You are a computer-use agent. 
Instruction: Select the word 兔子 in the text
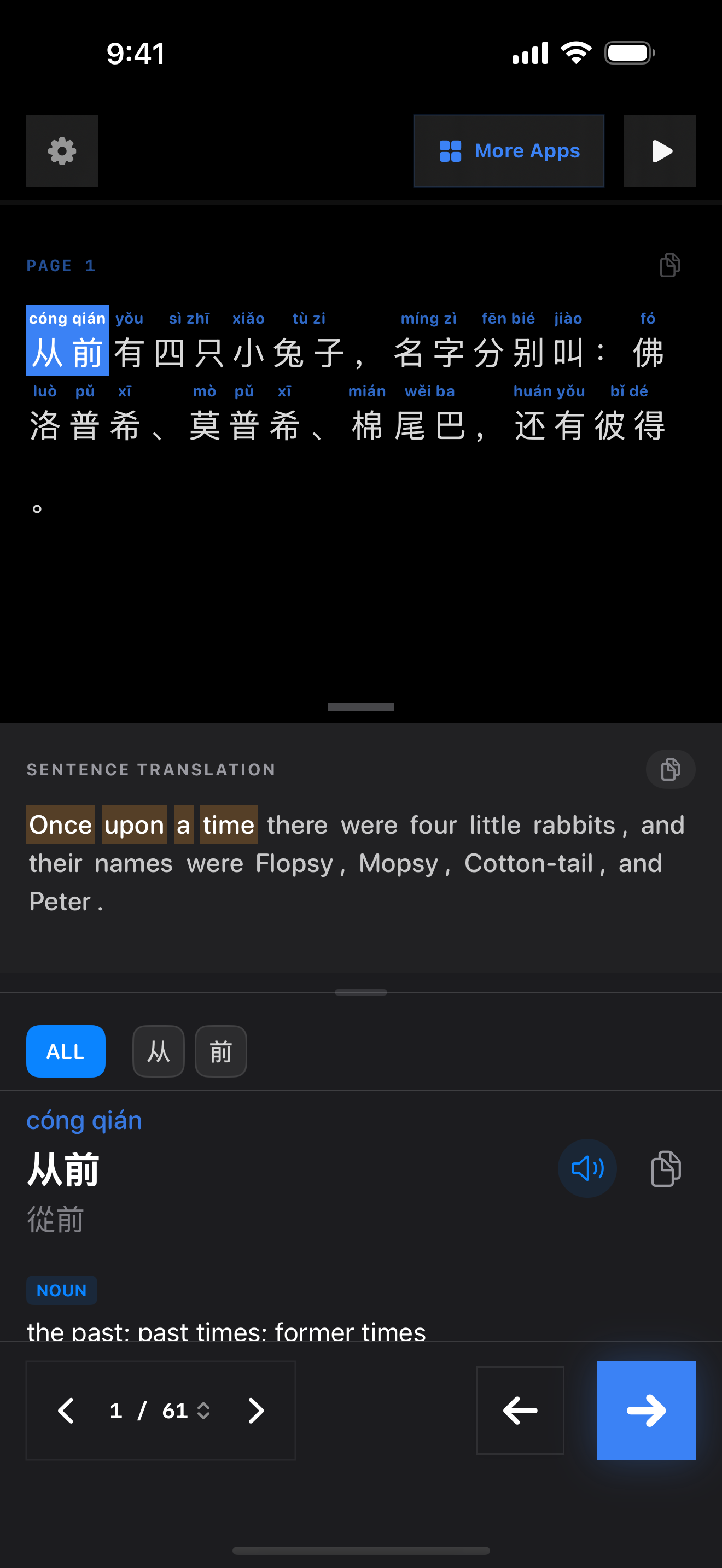[308, 353]
